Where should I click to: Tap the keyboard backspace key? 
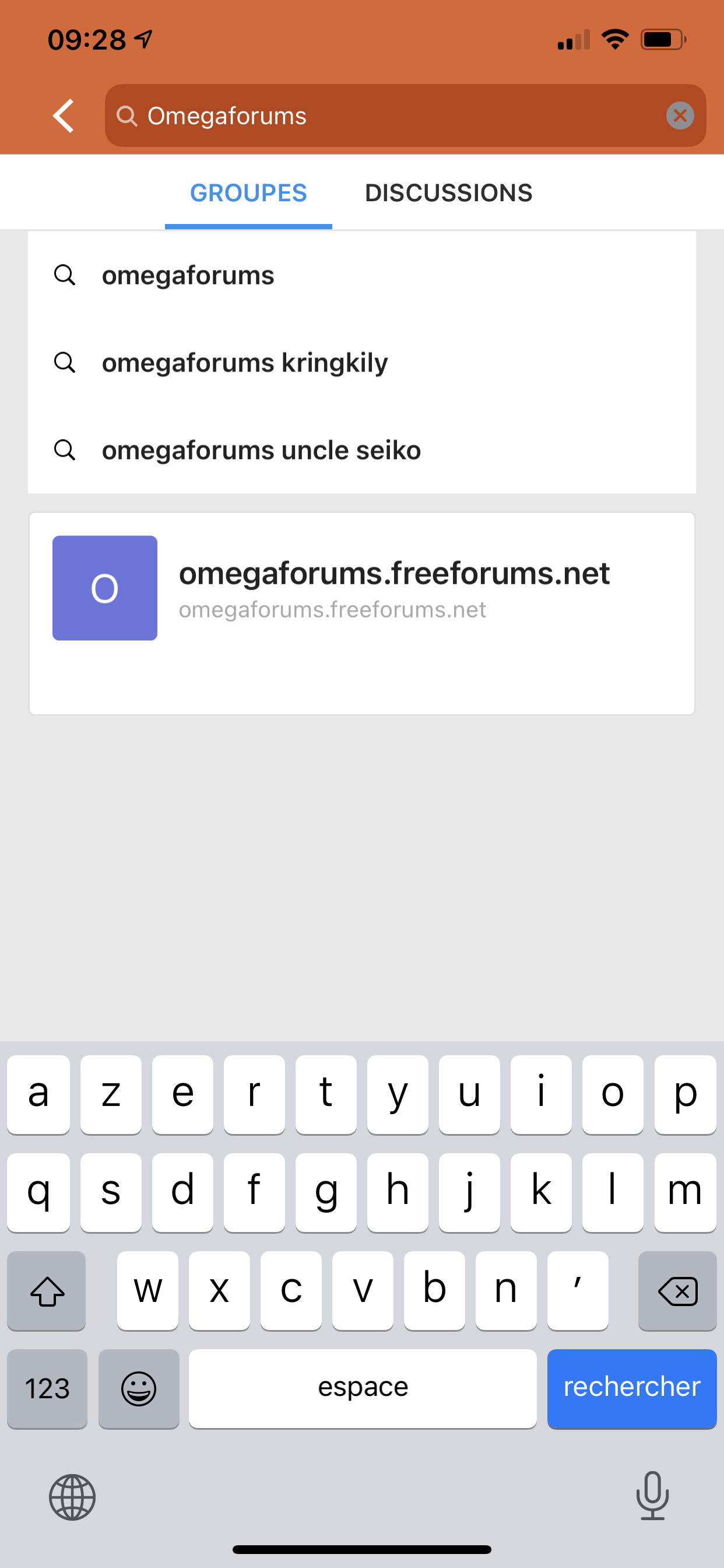coord(677,1290)
